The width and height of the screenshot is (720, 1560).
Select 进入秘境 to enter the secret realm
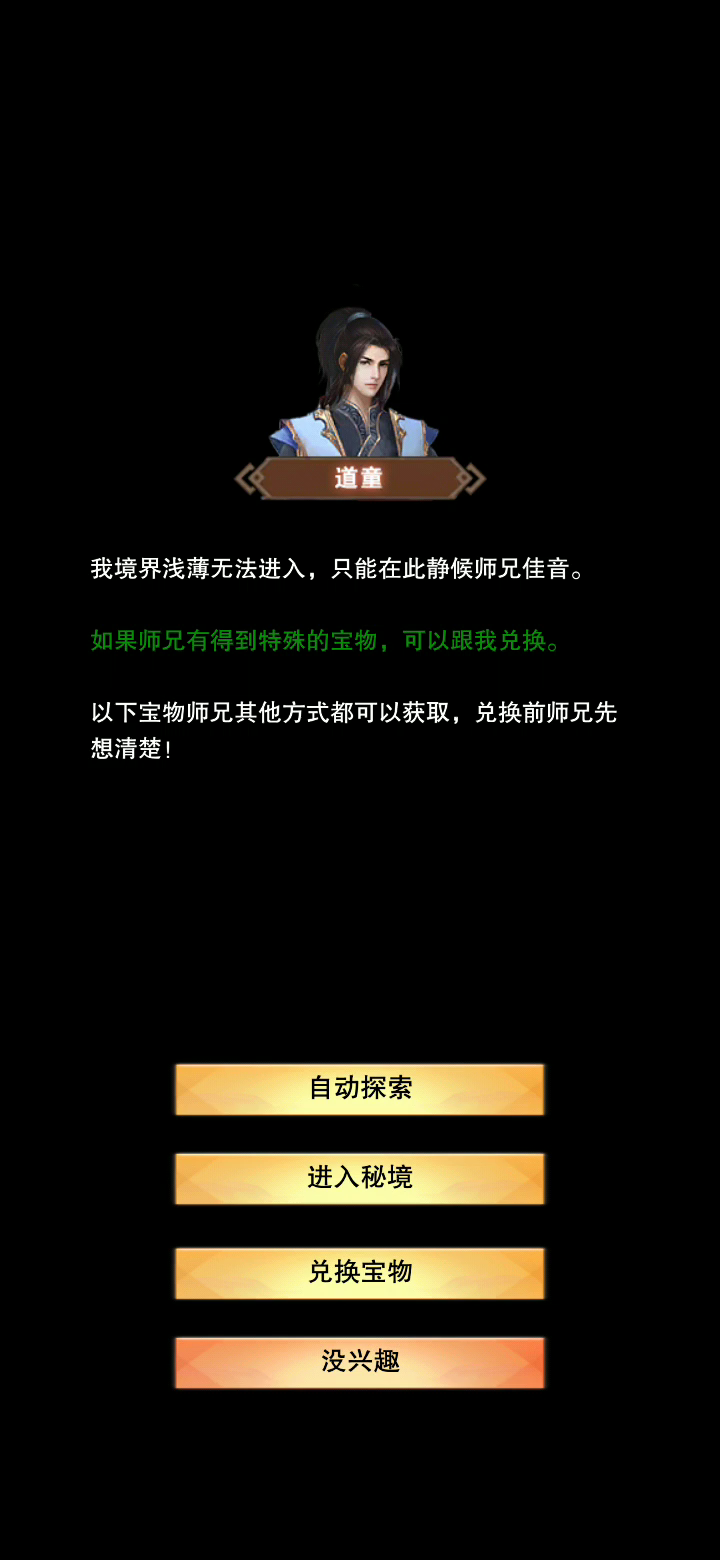tap(360, 1178)
